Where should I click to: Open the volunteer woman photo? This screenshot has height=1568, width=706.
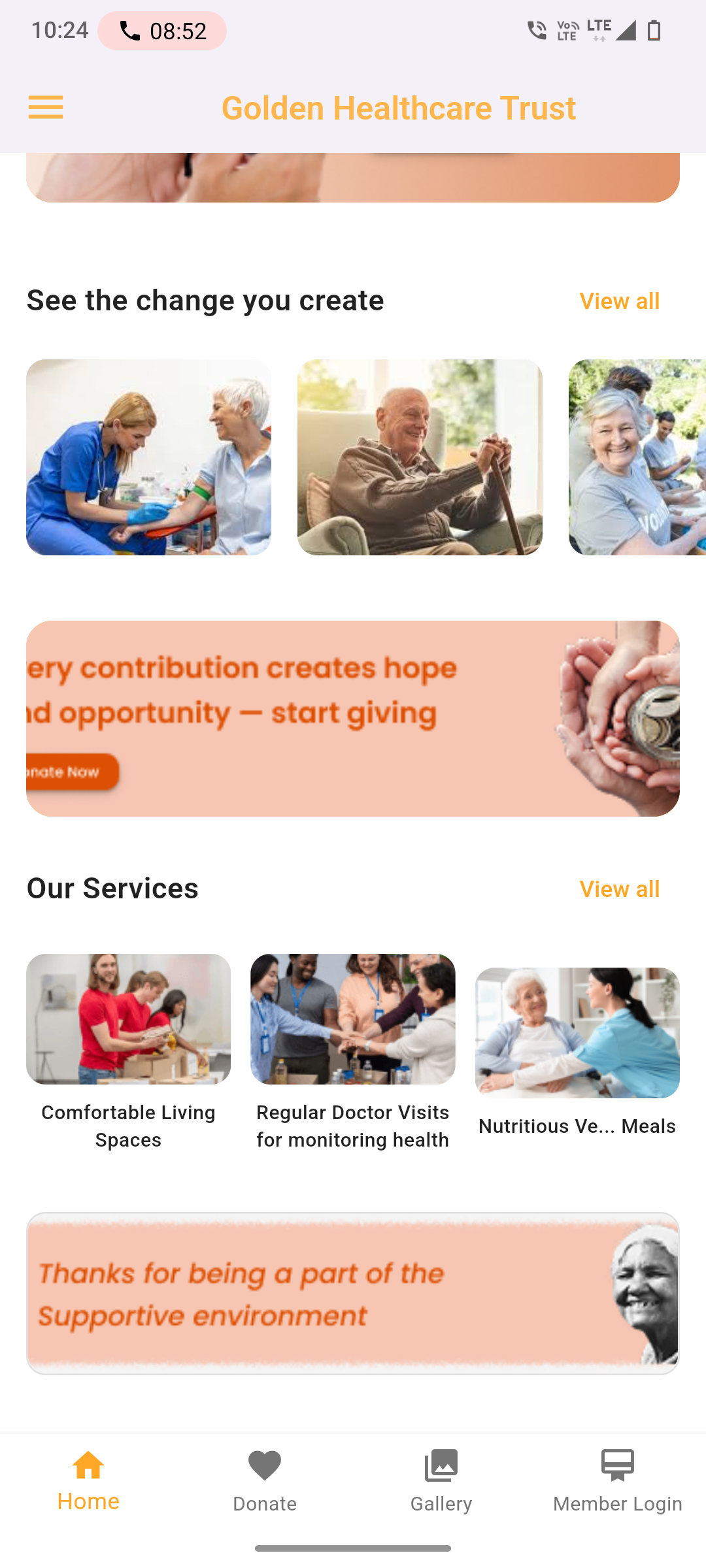coord(637,457)
